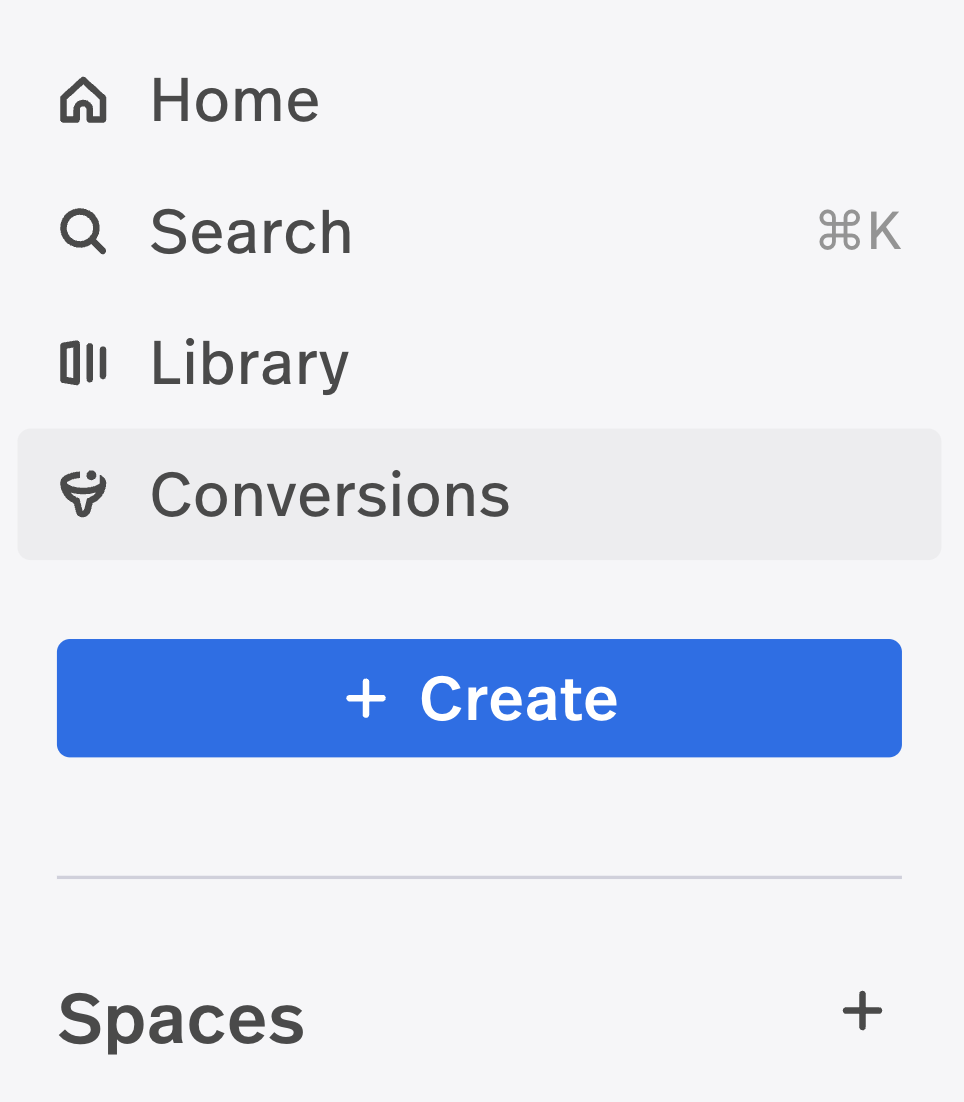Select the Conversions menu item
The height and width of the screenshot is (1102, 964).
point(329,495)
